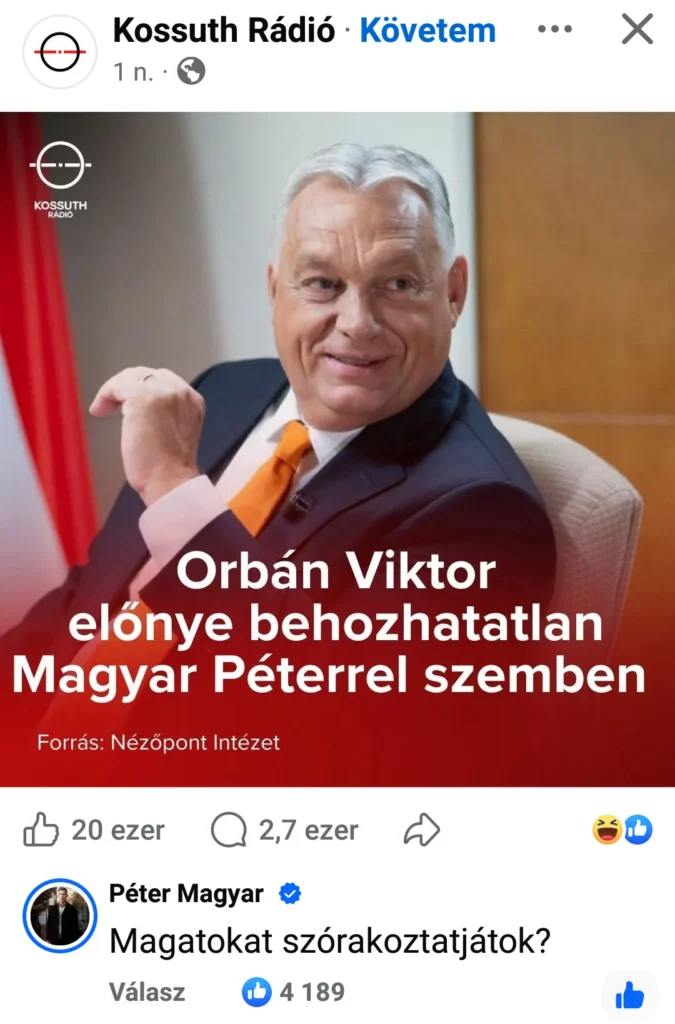View the post's reaction emojis
Viewport: 675px width, 1024px height.
point(622,829)
